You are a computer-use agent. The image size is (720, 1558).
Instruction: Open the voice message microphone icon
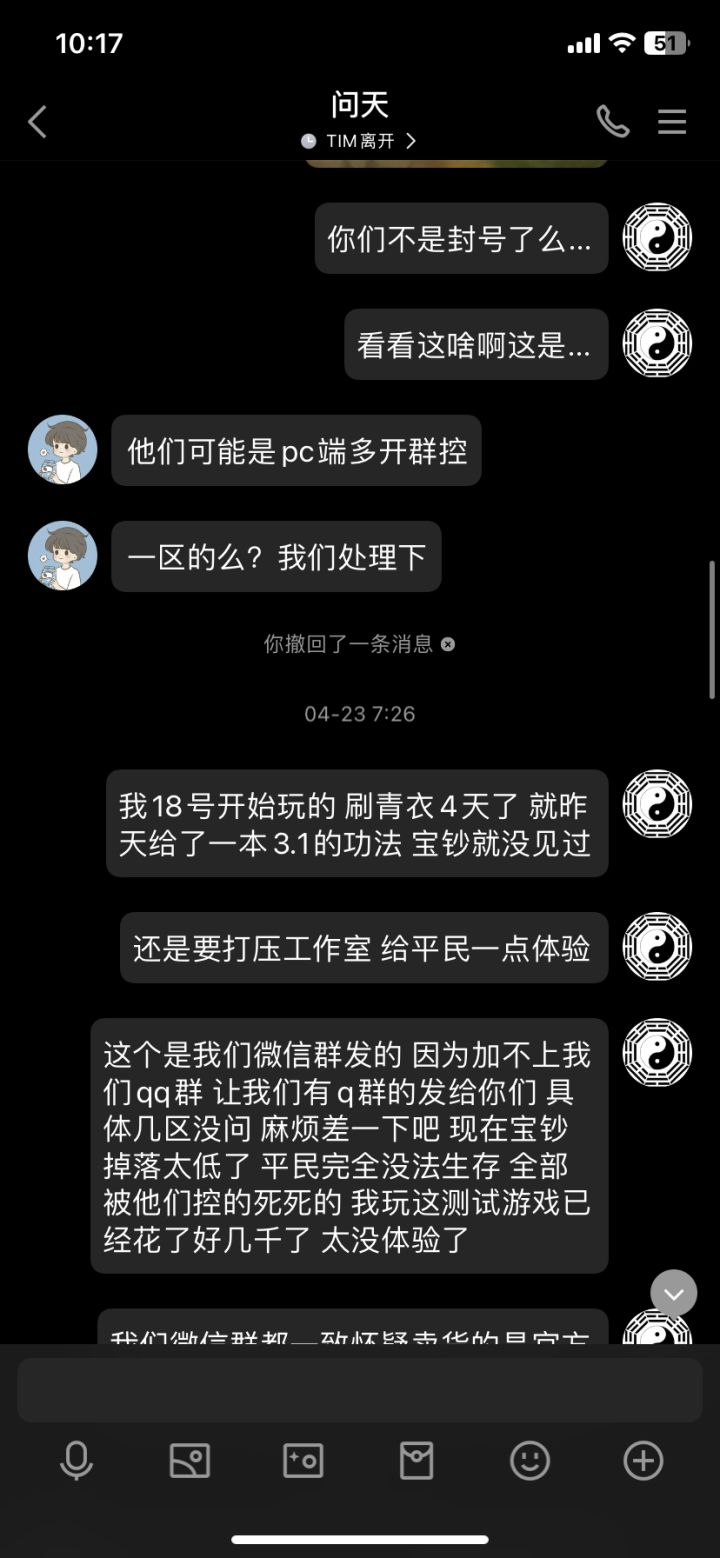click(77, 1460)
